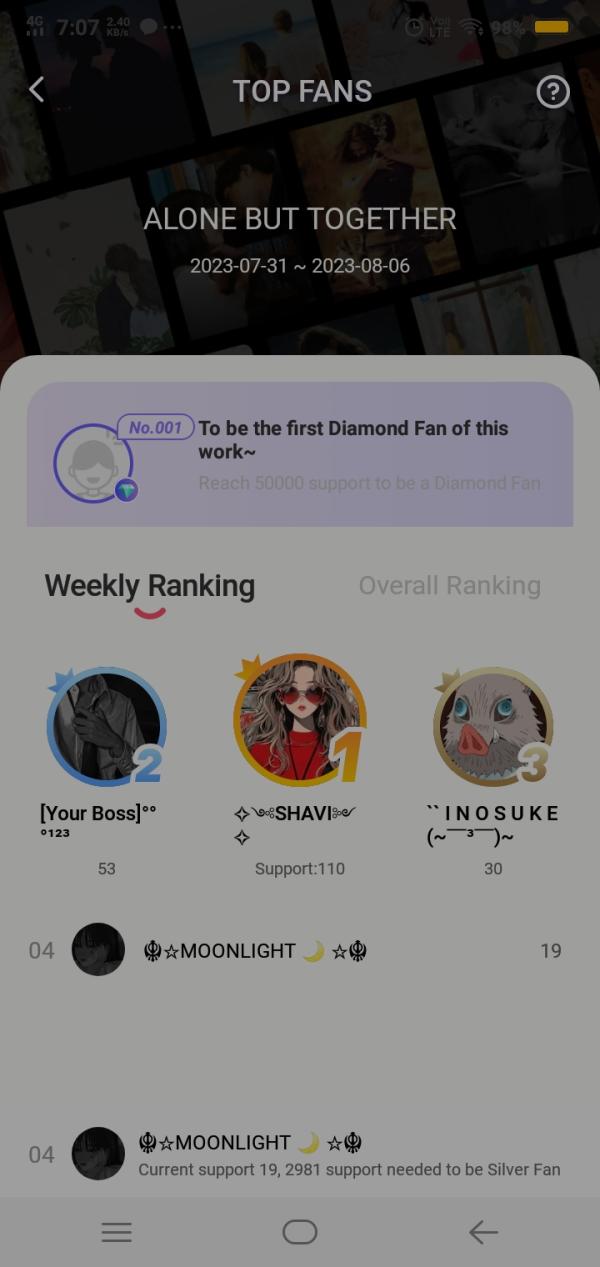Screen dimensions: 600x1267
Task: Switch to Overall Ranking tab
Action: tap(449, 586)
